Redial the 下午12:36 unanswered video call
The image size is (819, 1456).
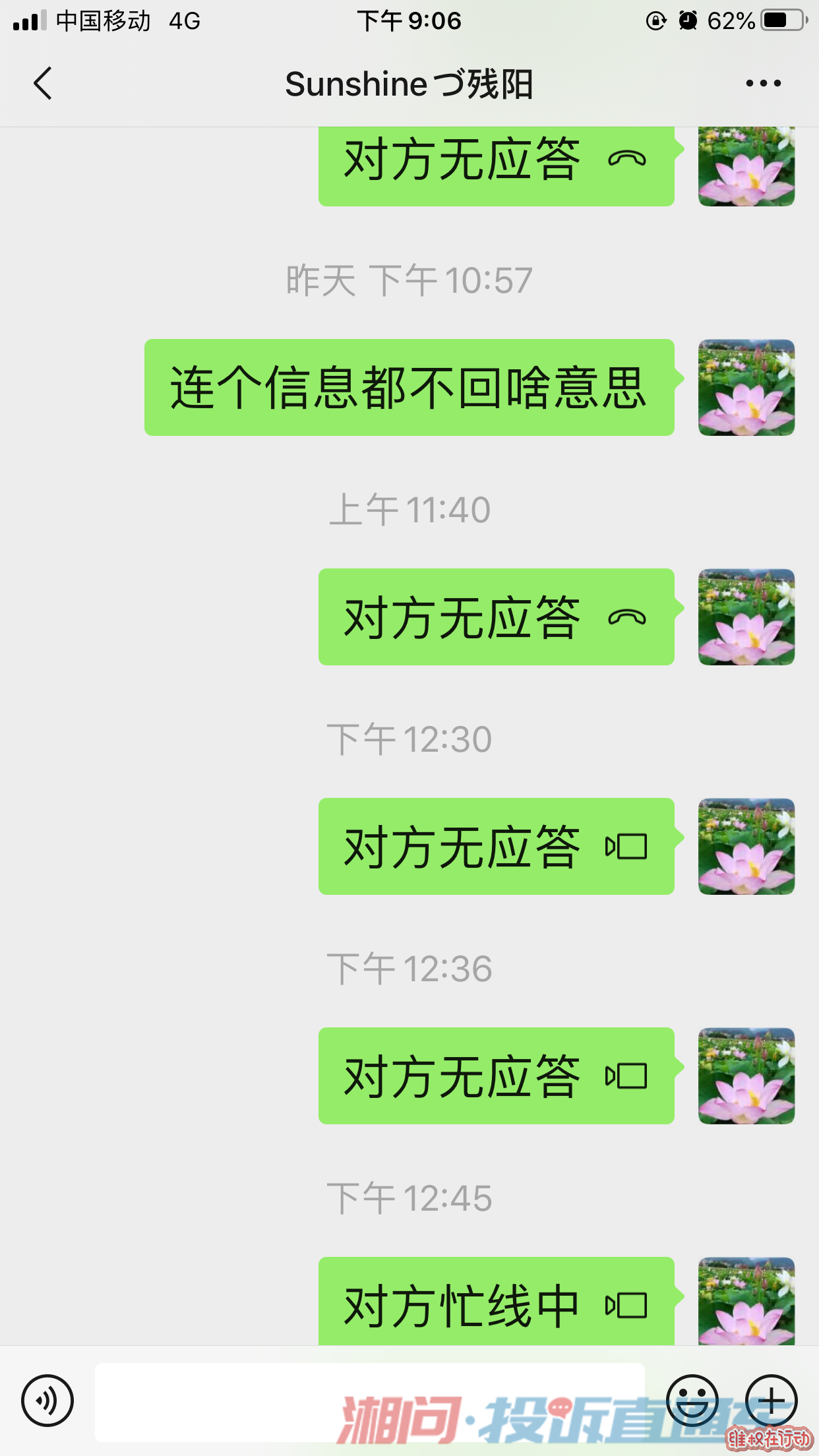pyautogui.click(x=497, y=1076)
